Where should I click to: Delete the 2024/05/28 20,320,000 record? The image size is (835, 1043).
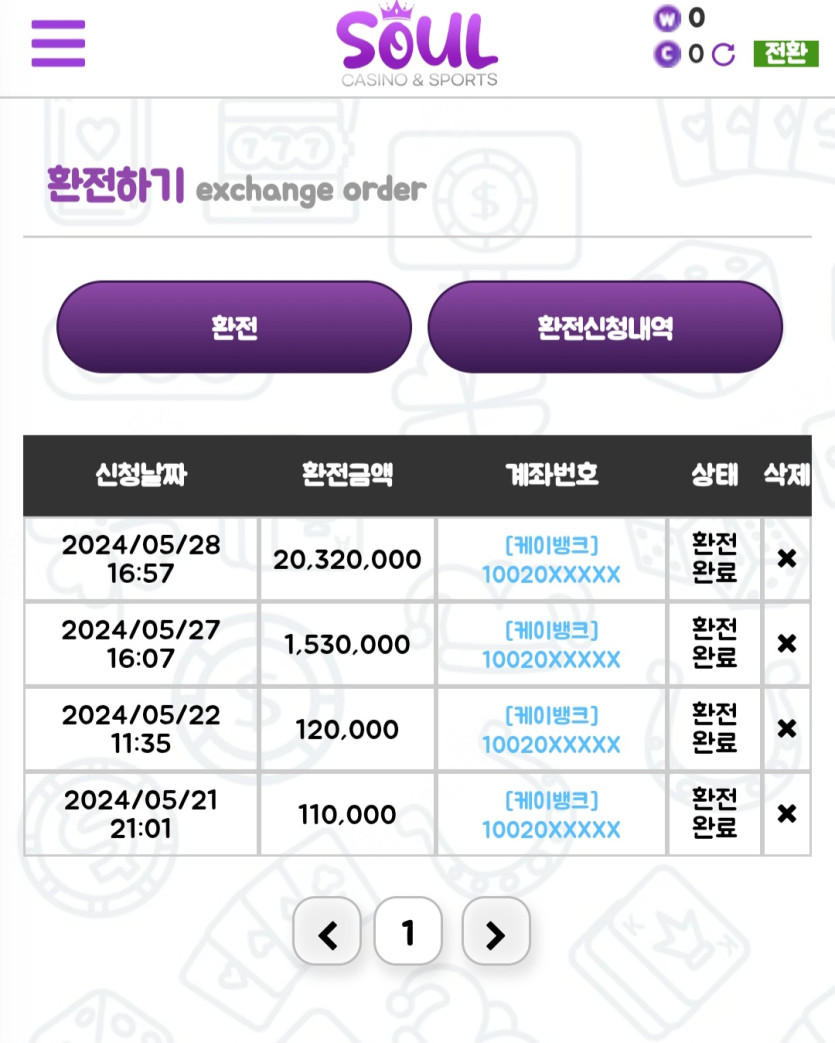coord(787,559)
